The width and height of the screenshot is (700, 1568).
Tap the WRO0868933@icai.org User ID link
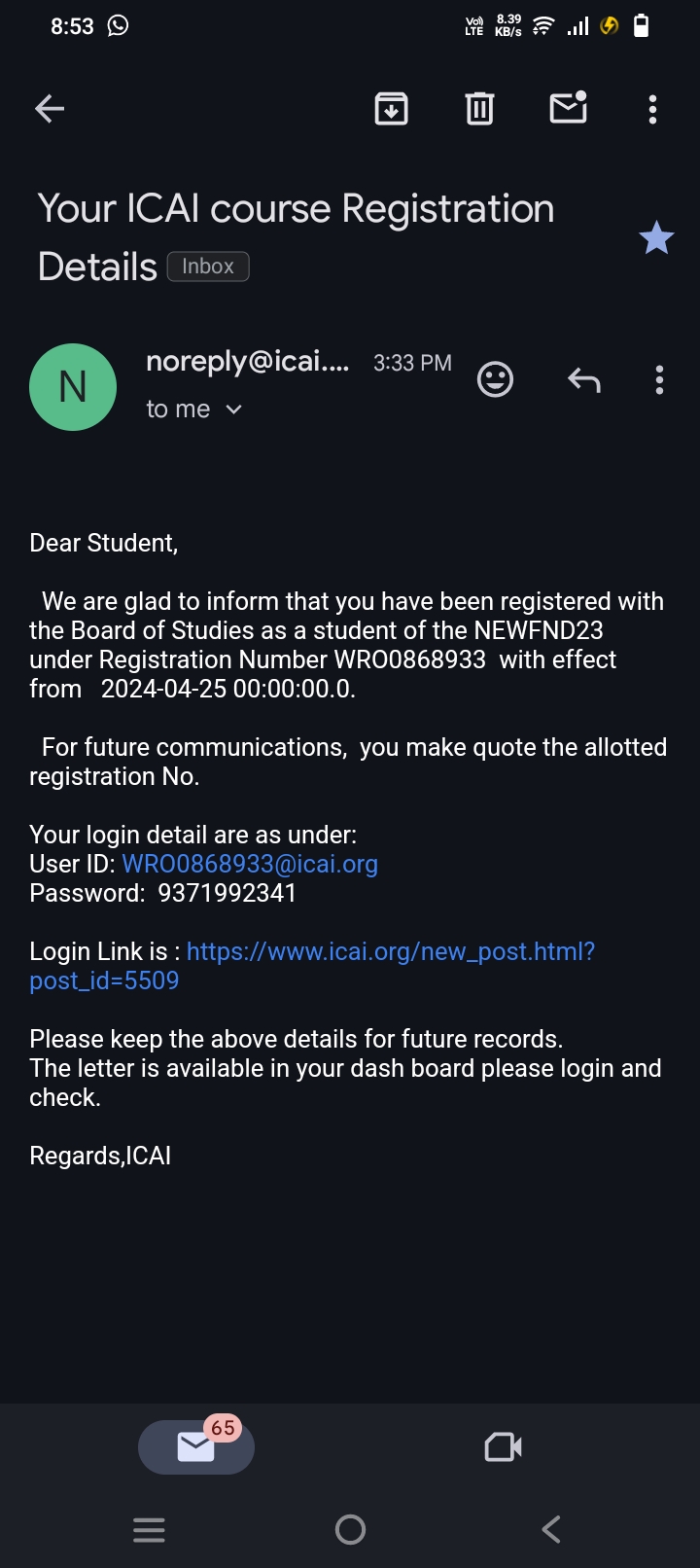pos(250,864)
